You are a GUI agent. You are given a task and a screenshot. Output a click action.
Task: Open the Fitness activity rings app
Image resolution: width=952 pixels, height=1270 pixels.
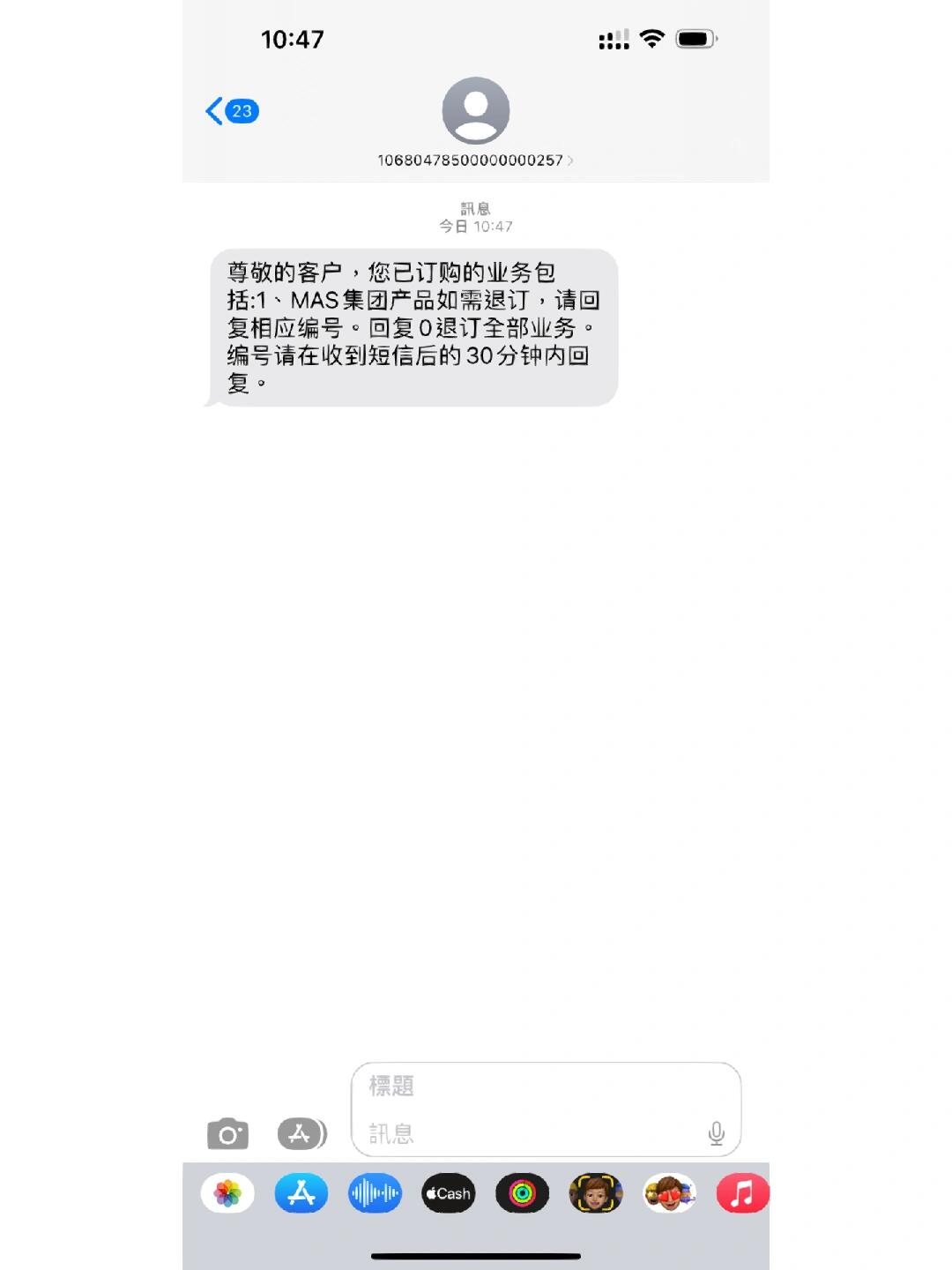tap(522, 1194)
